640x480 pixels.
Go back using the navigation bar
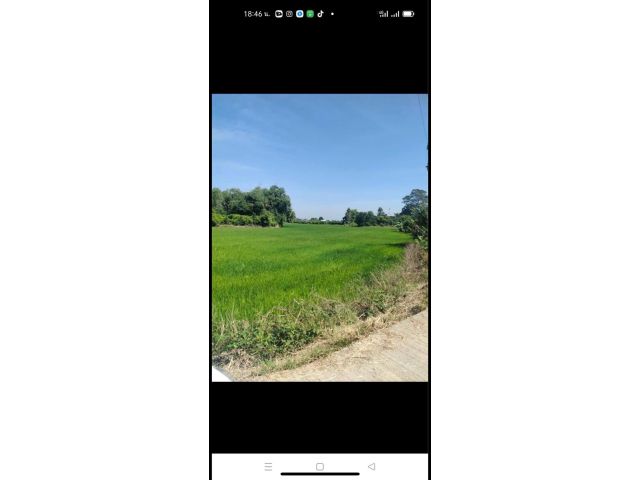[371, 466]
